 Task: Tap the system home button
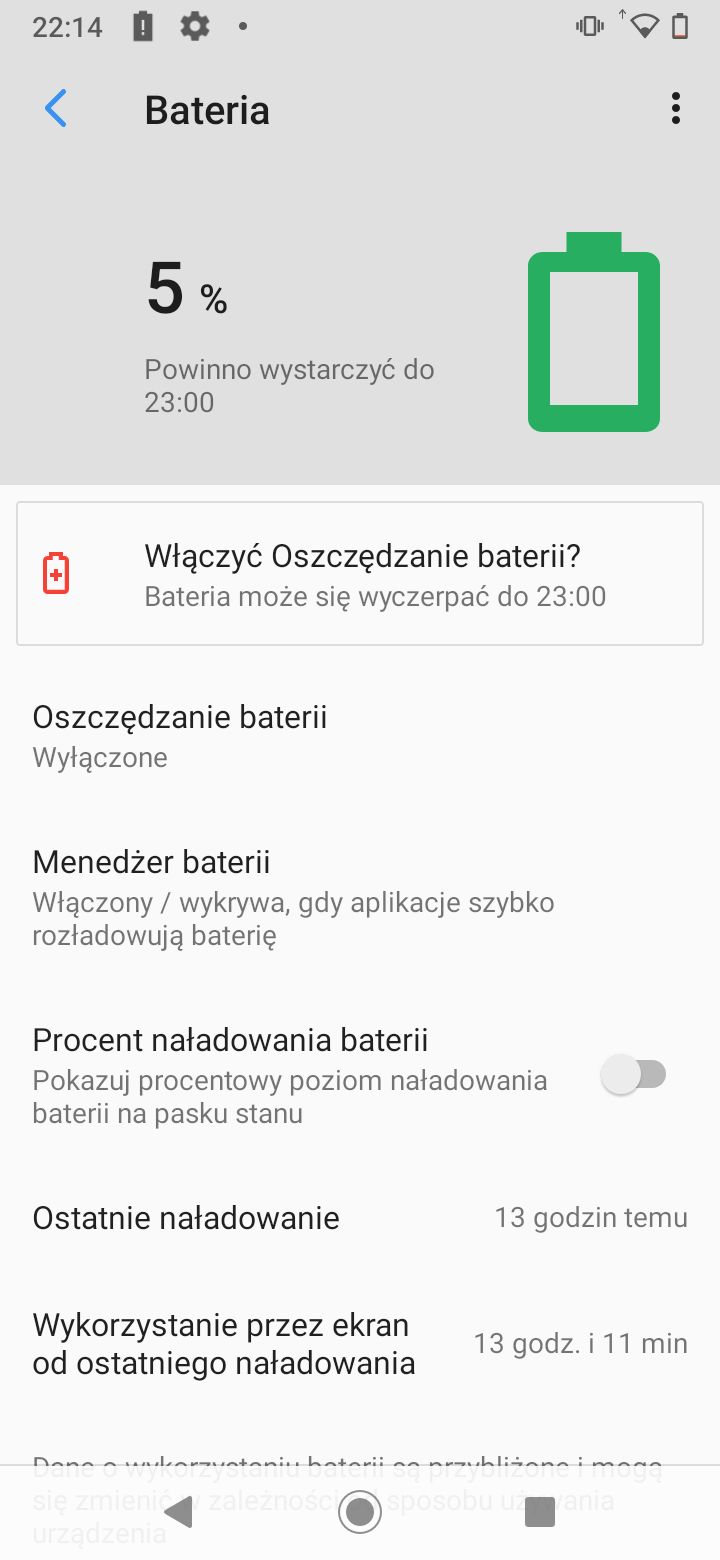360,1512
